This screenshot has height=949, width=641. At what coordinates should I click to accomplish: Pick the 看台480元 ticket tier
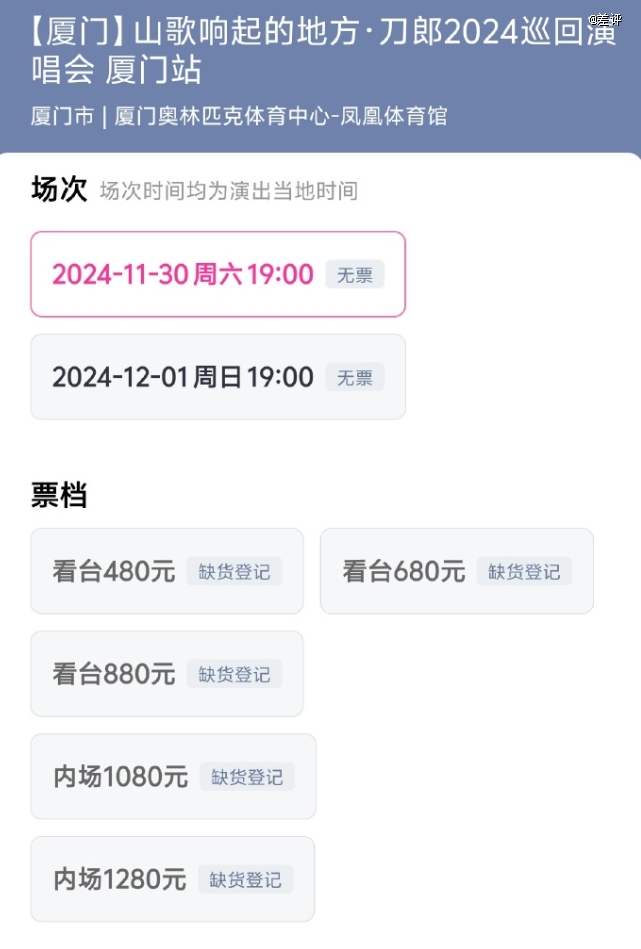click(x=166, y=571)
